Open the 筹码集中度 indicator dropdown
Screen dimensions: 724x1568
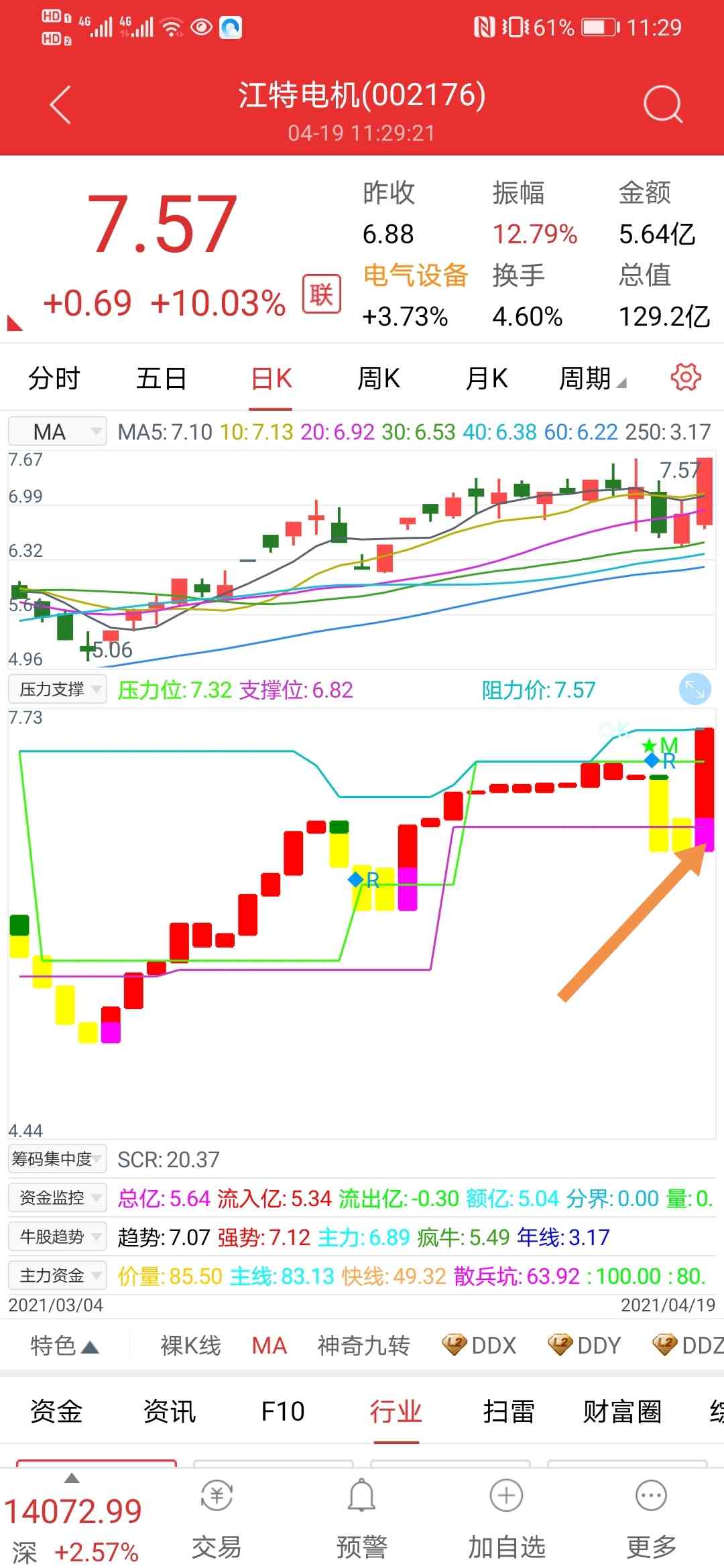pos(58,1159)
